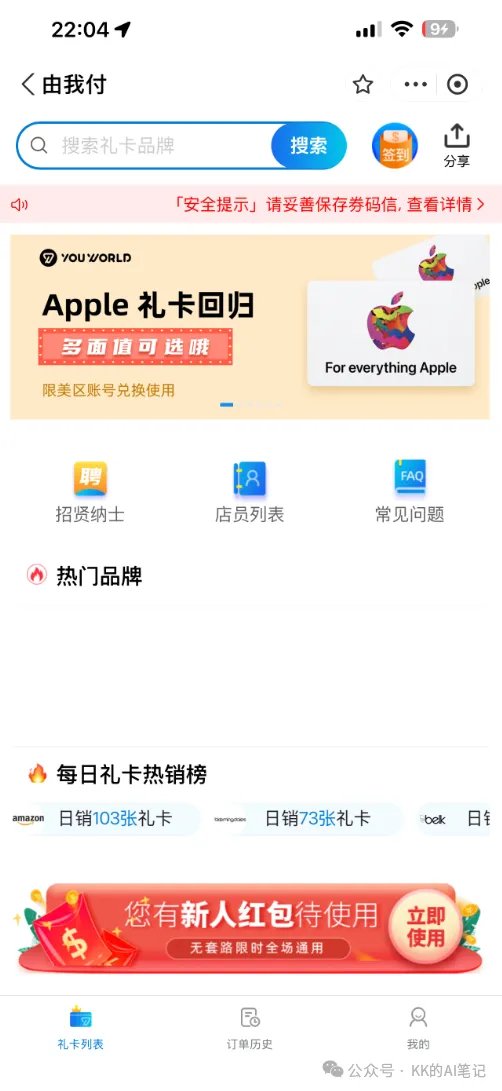The height and width of the screenshot is (1091, 502).
Task: Switch to the 订单历史 tab
Action: 250,1027
